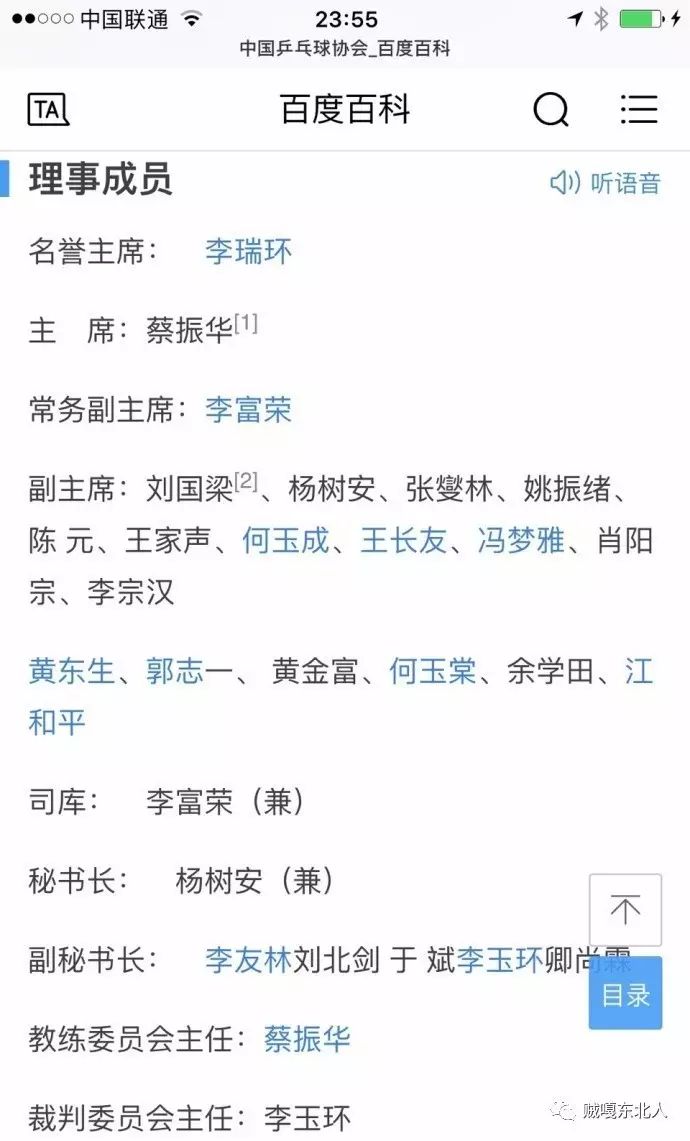Open the 黄东生 link
This screenshot has height=1141, width=690.
tap(72, 671)
